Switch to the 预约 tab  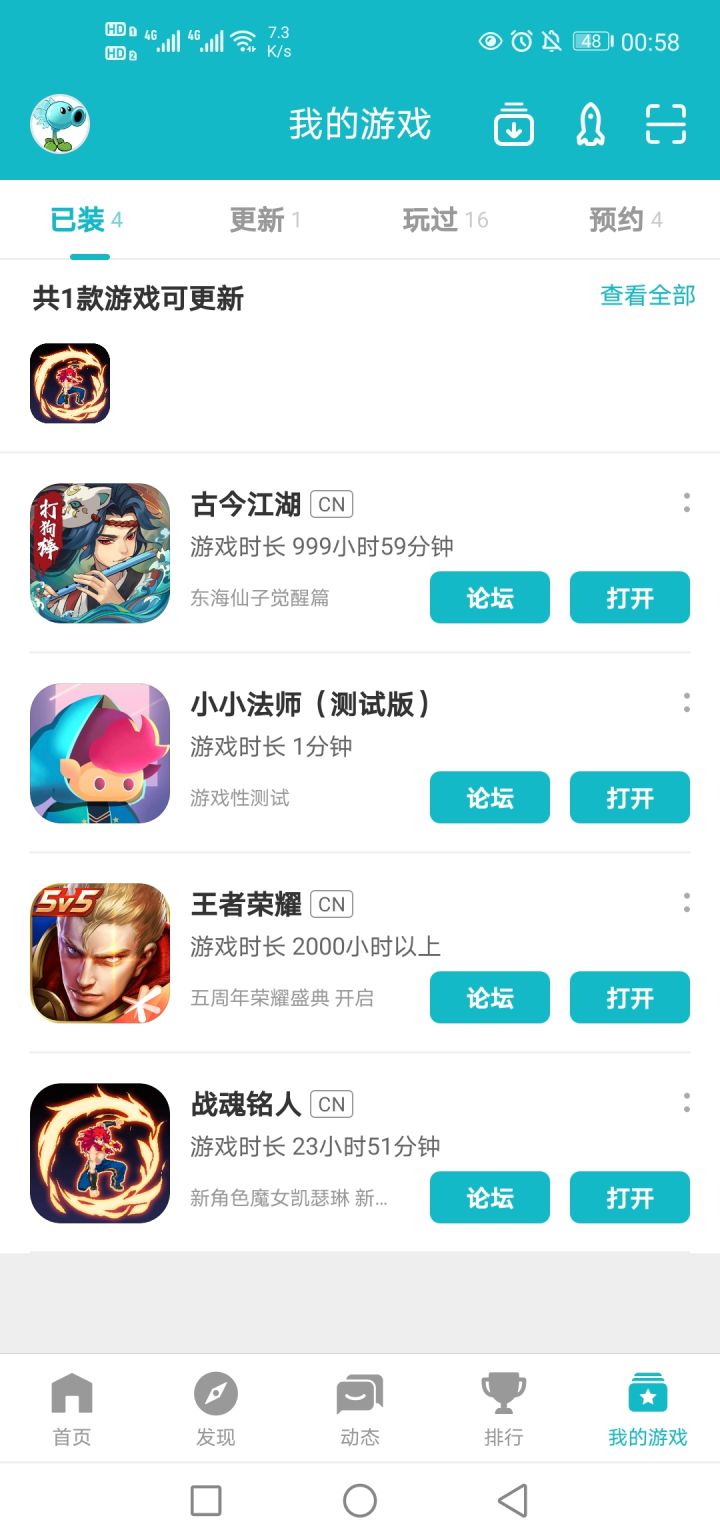click(x=625, y=220)
